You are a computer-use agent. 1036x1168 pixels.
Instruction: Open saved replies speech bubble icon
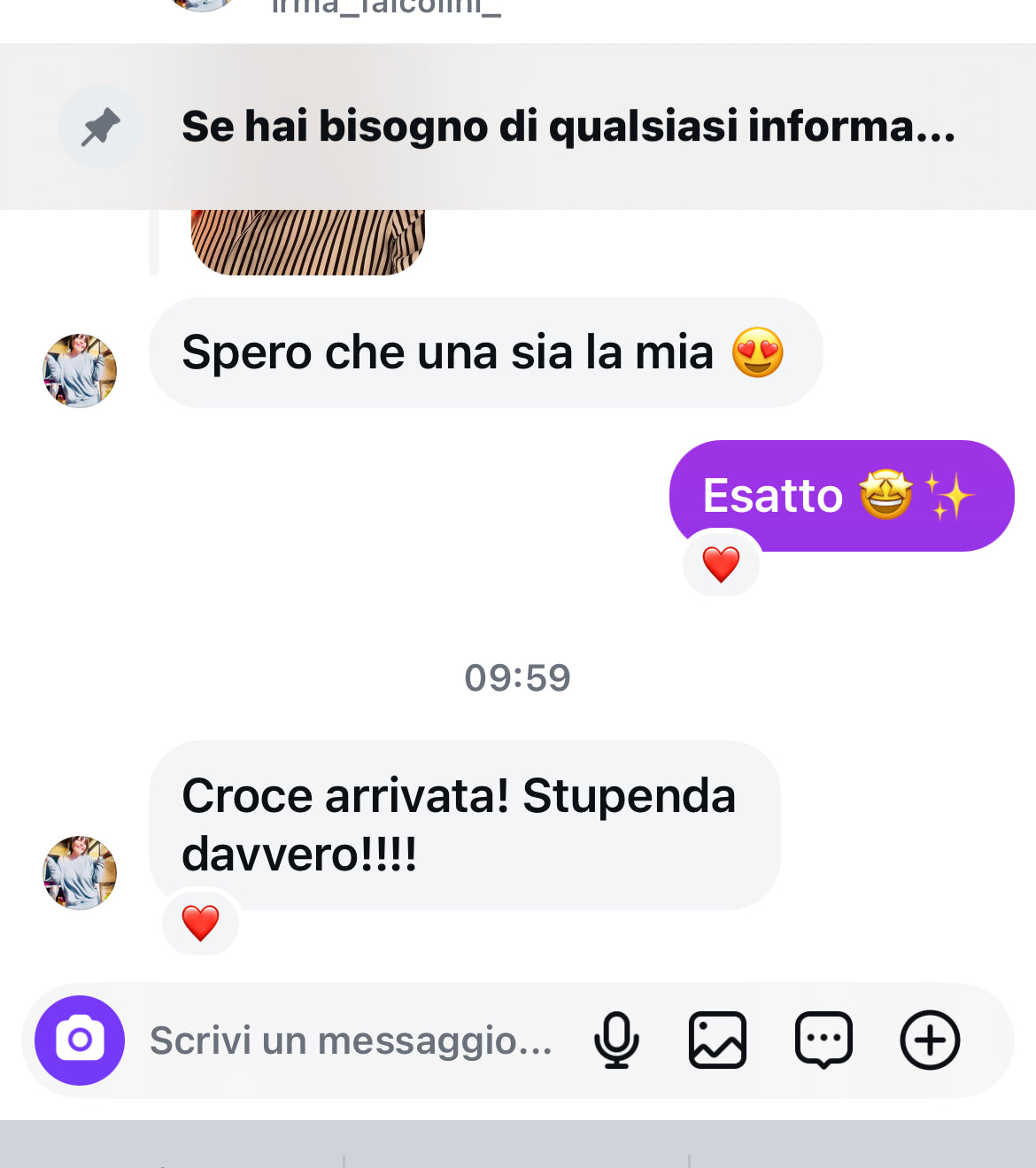click(823, 1040)
